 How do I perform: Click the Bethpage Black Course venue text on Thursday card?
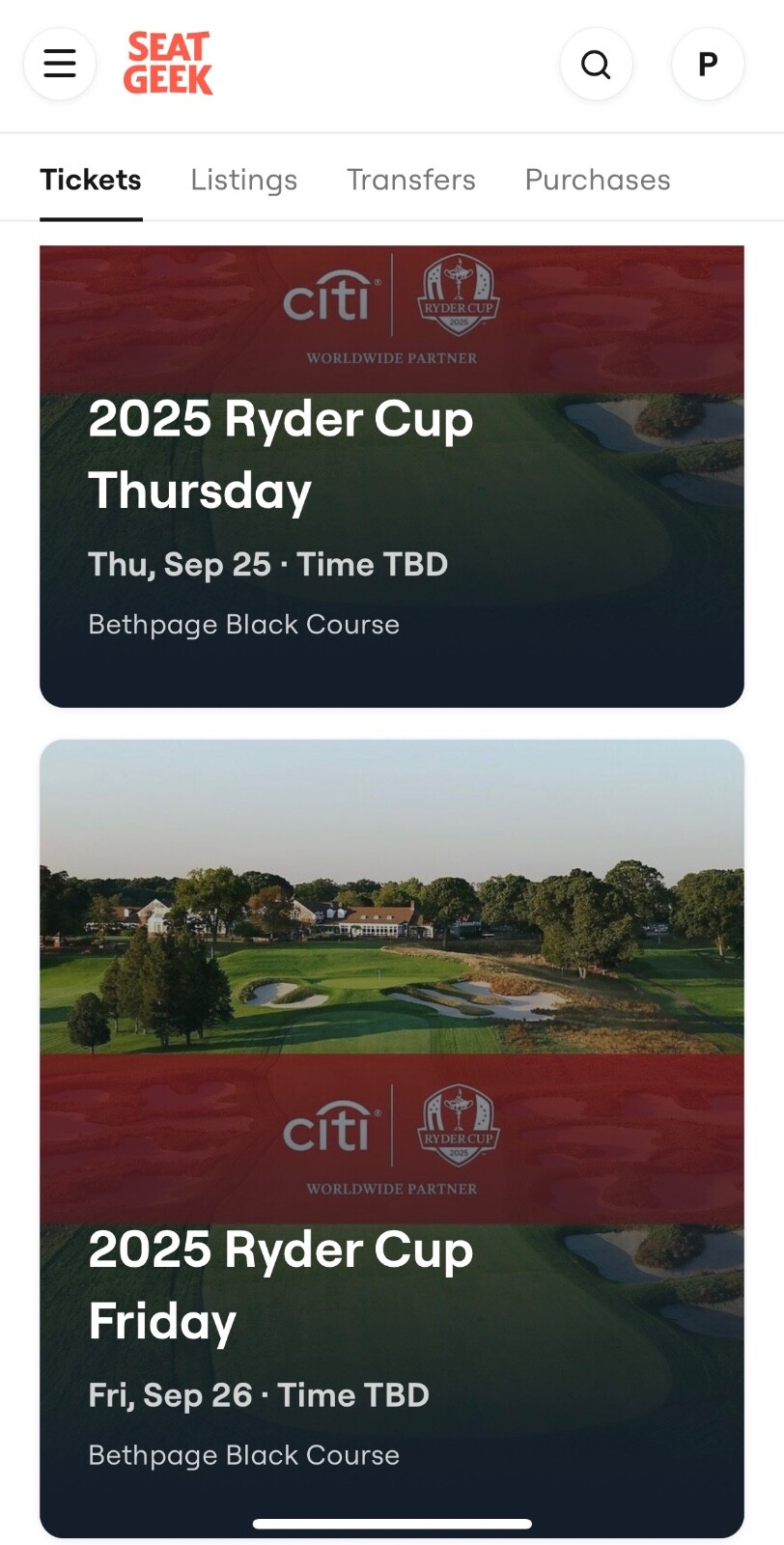[x=244, y=624]
